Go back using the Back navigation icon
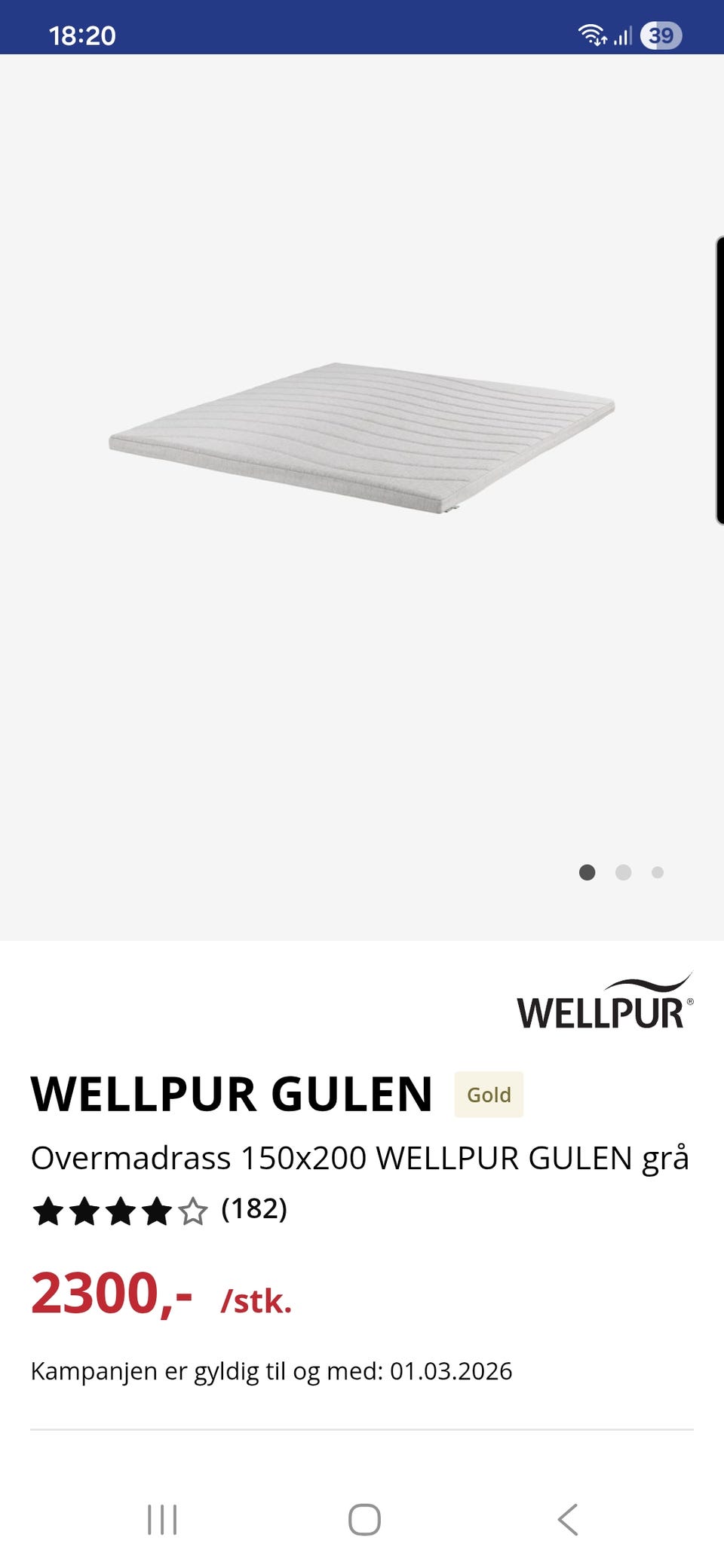The height and width of the screenshot is (1568, 724). coord(566,1520)
